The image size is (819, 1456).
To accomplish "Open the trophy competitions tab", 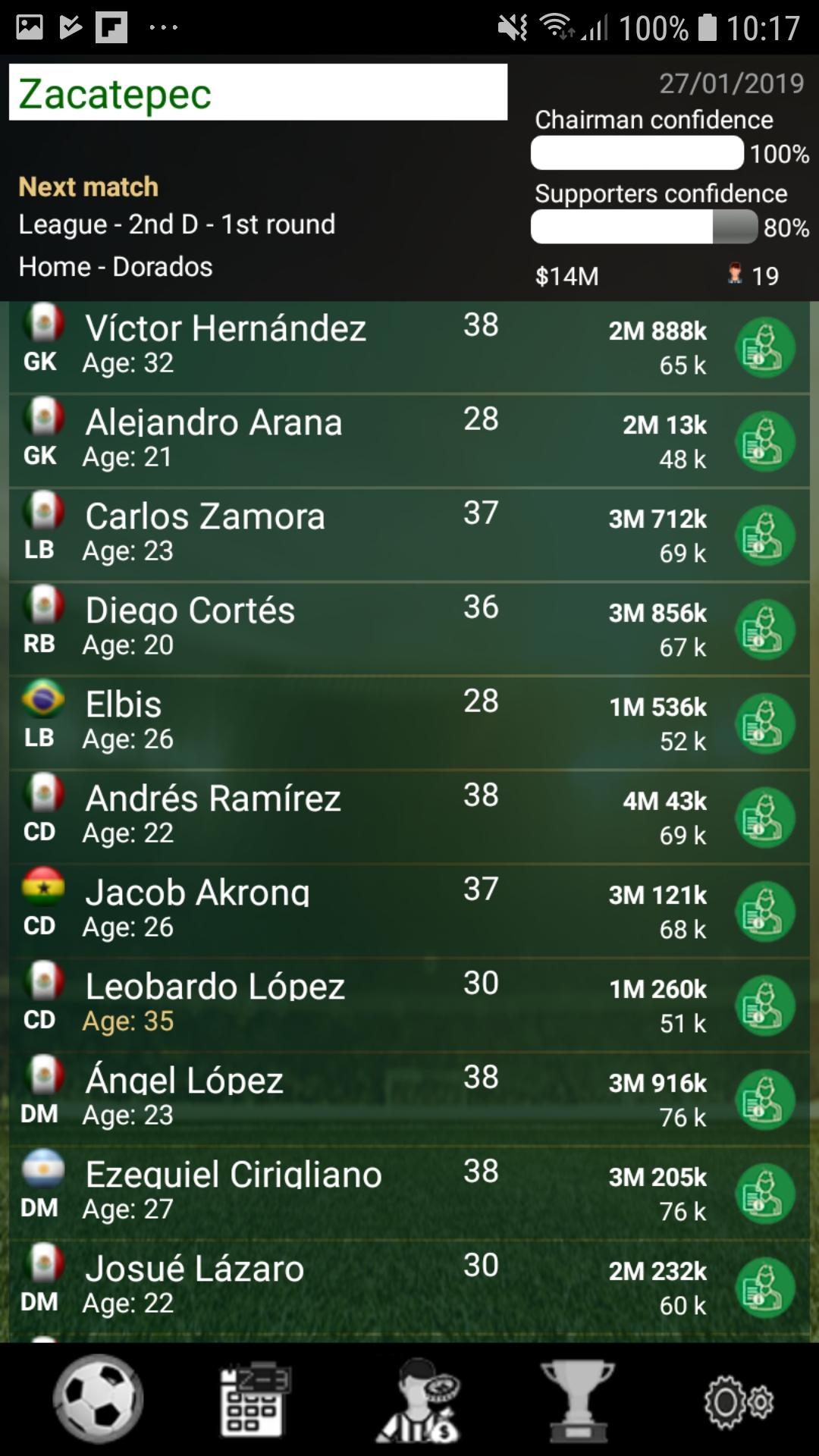I will pyautogui.click(x=577, y=1401).
